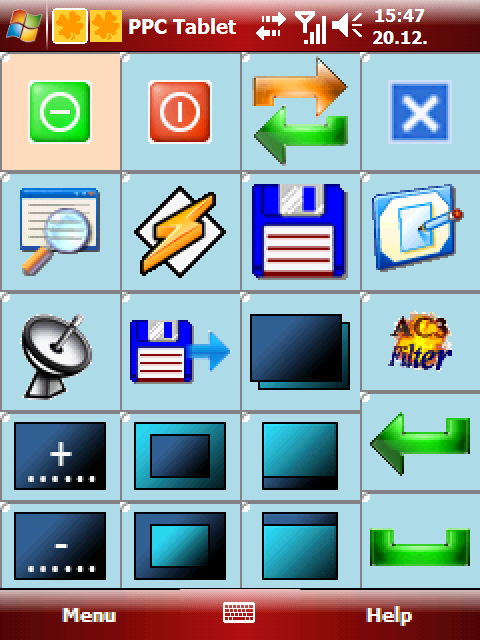Tap the dark screen with minus tile
Screen dimensions: 480x640
click(60, 546)
